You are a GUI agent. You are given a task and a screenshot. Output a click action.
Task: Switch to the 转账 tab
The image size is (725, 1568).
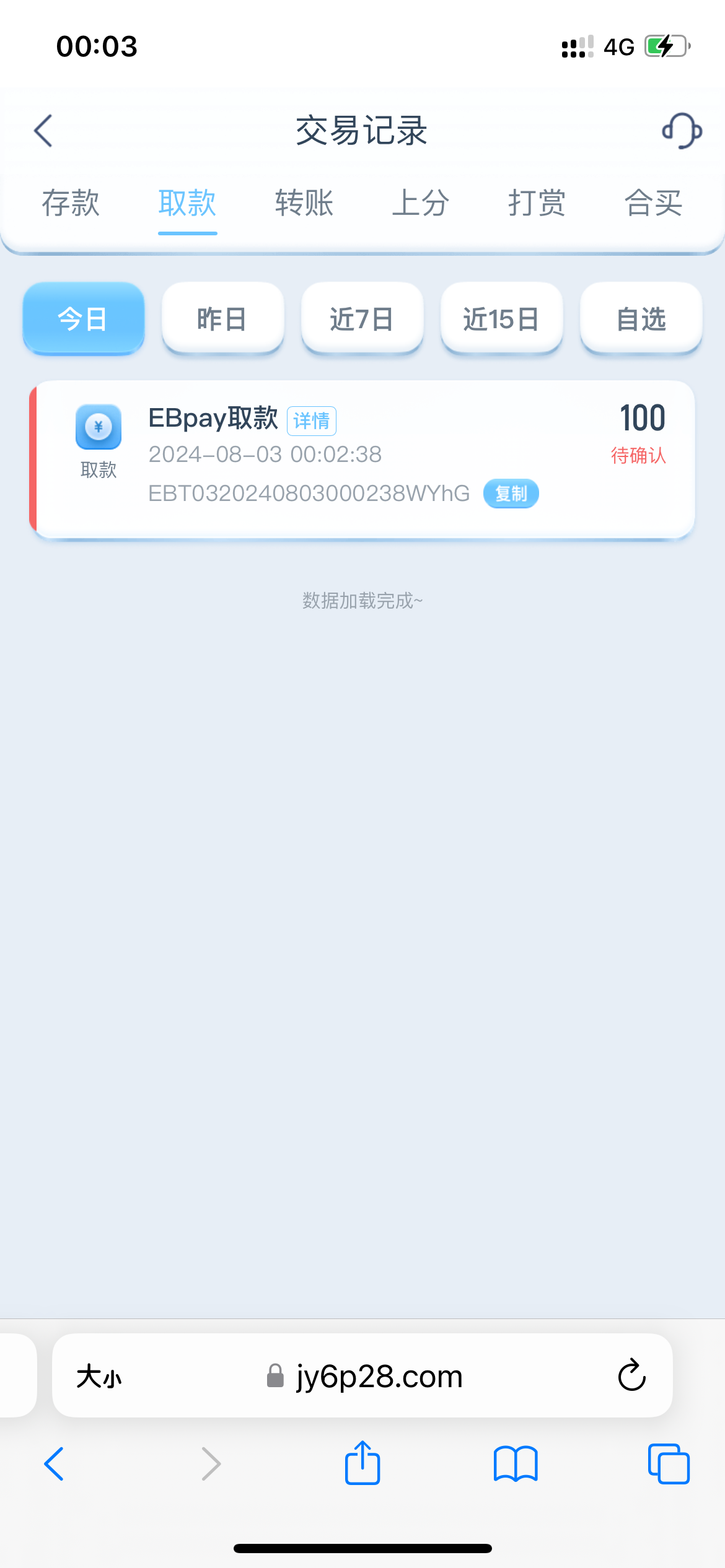(x=304, y=203)
